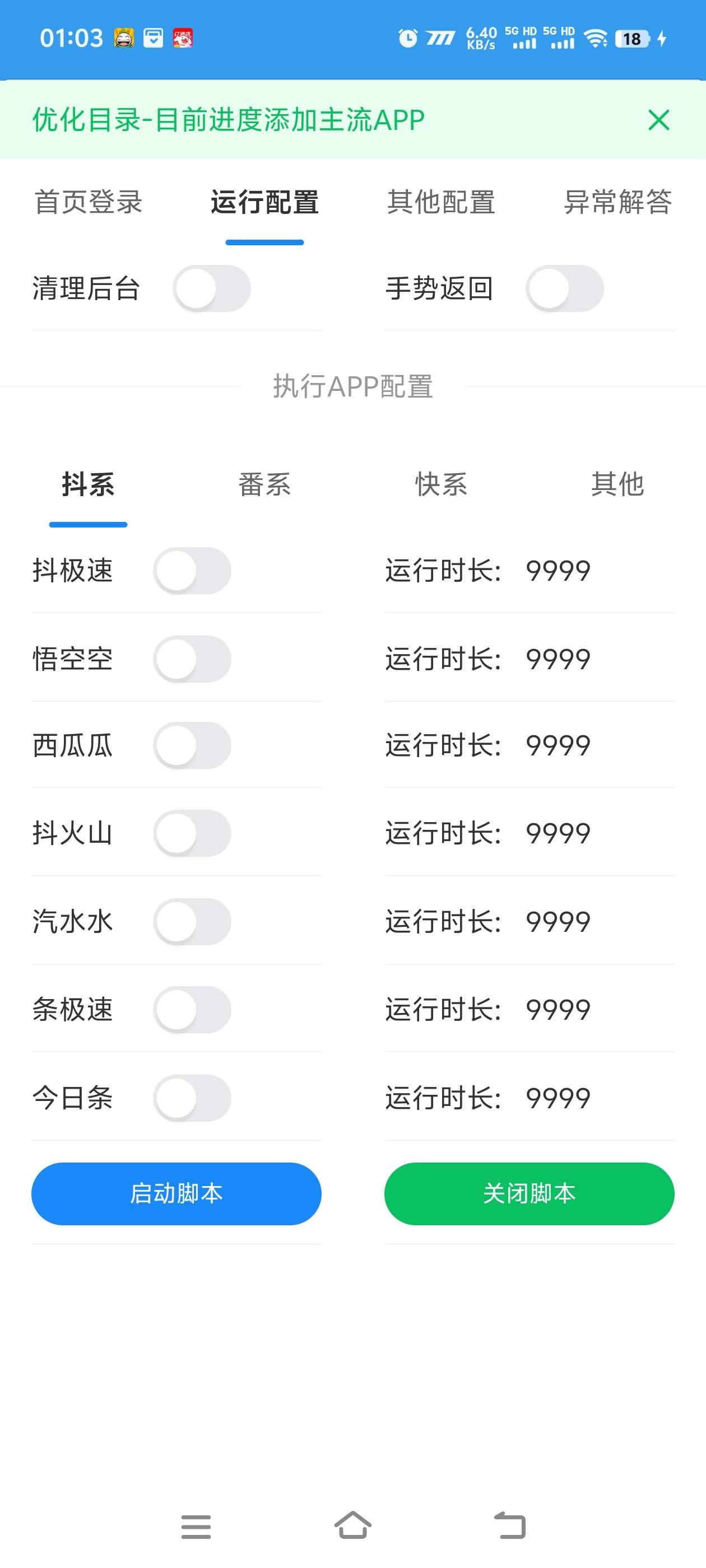Dismiss the green notice banner

click(658, 120)
